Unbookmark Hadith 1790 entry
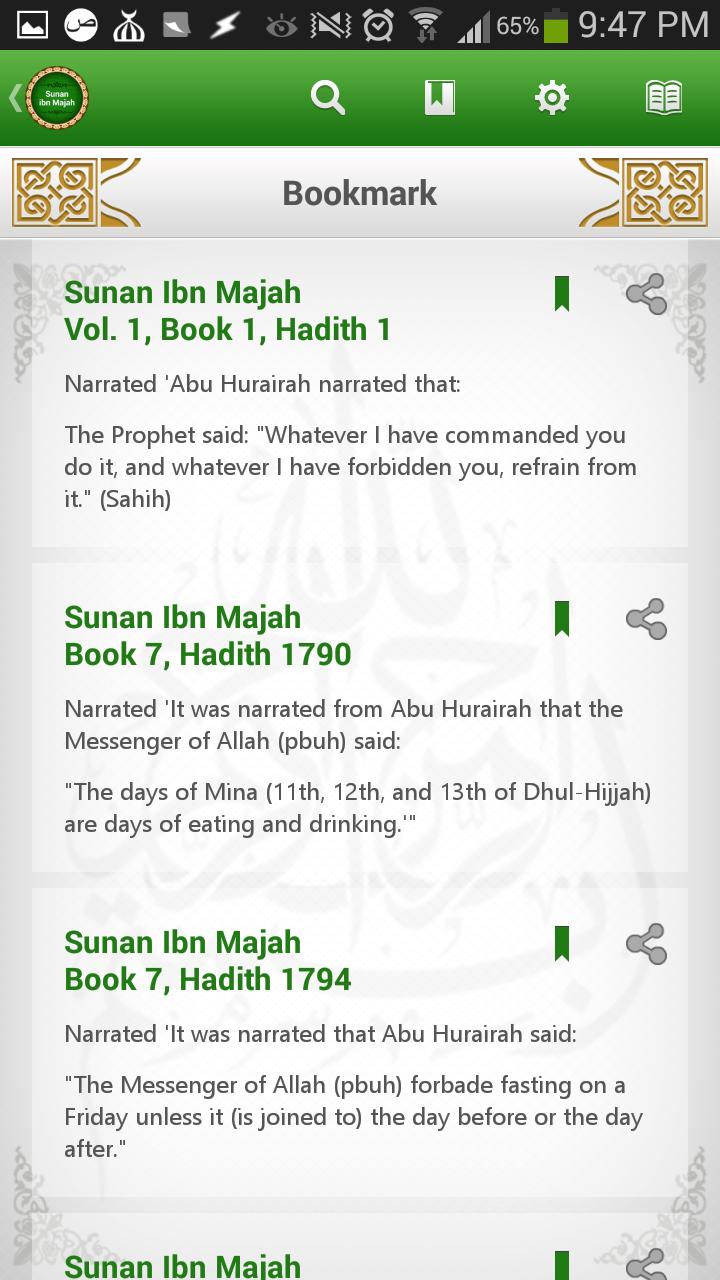 pos(563,620)
